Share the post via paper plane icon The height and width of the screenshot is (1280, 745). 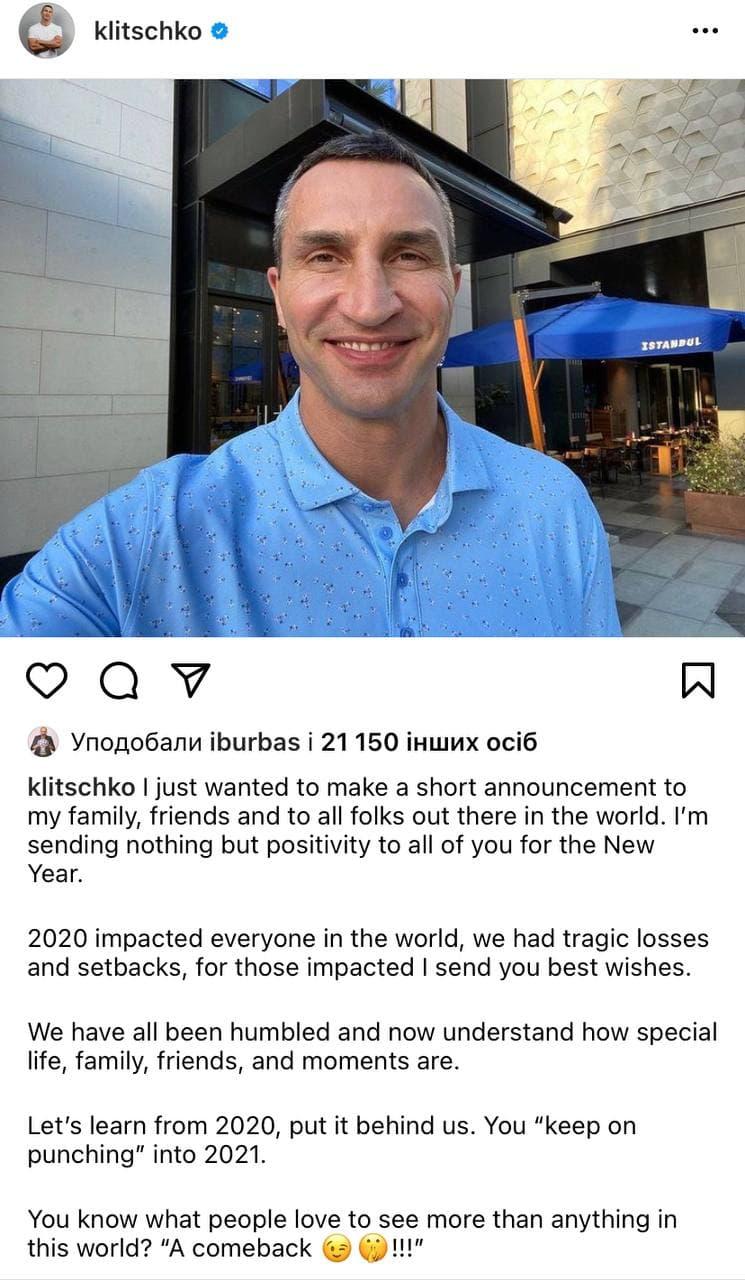pyautogui.click(x=189, y=679)
